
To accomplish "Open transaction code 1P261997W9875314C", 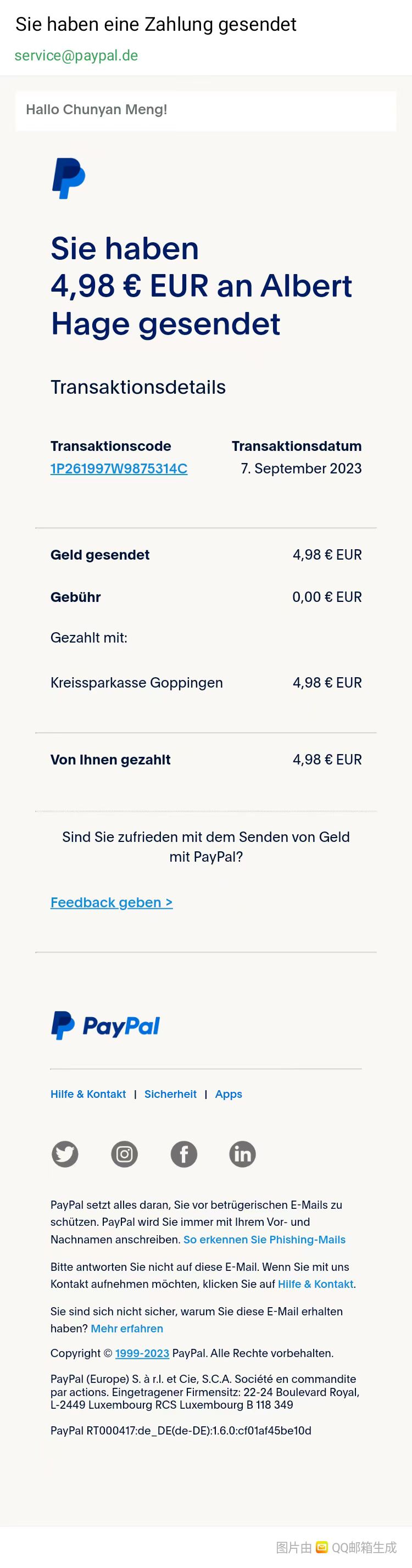I will 119,468.
